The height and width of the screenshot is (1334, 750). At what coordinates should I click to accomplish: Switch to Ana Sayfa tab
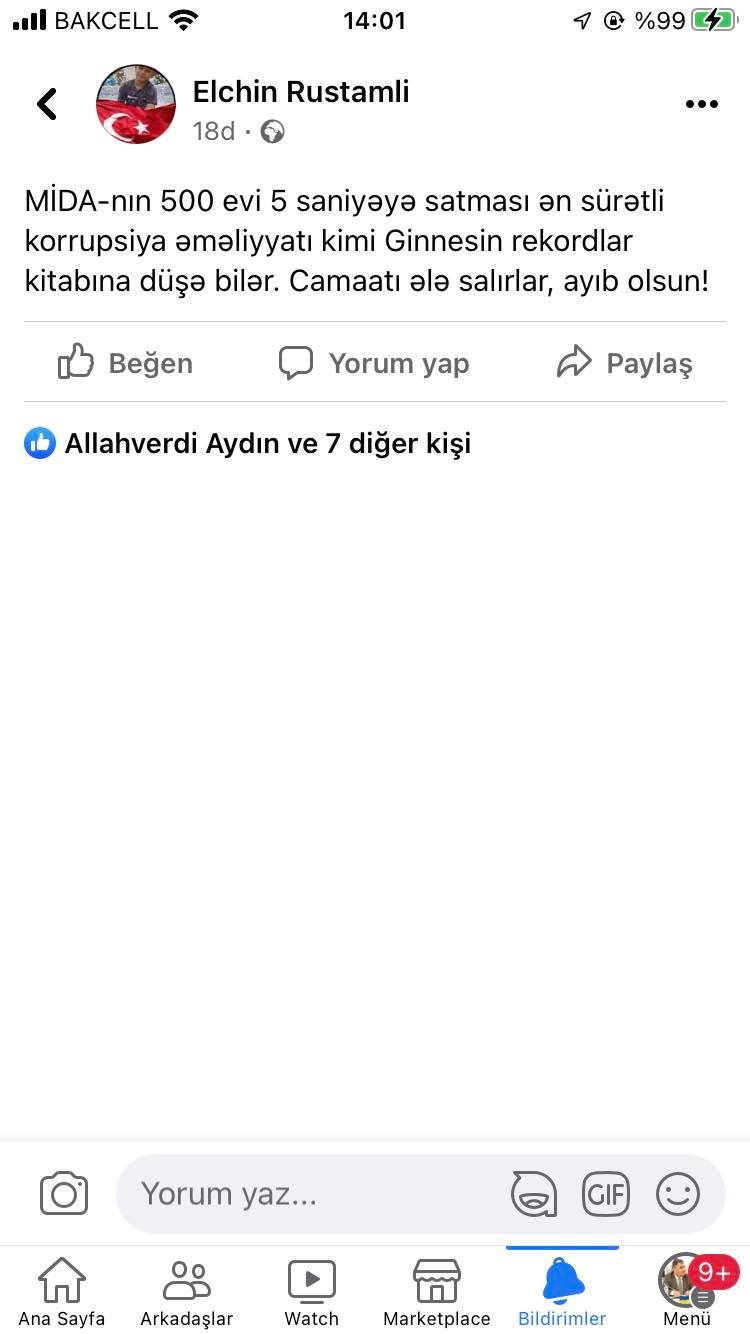coord(62,1292)
